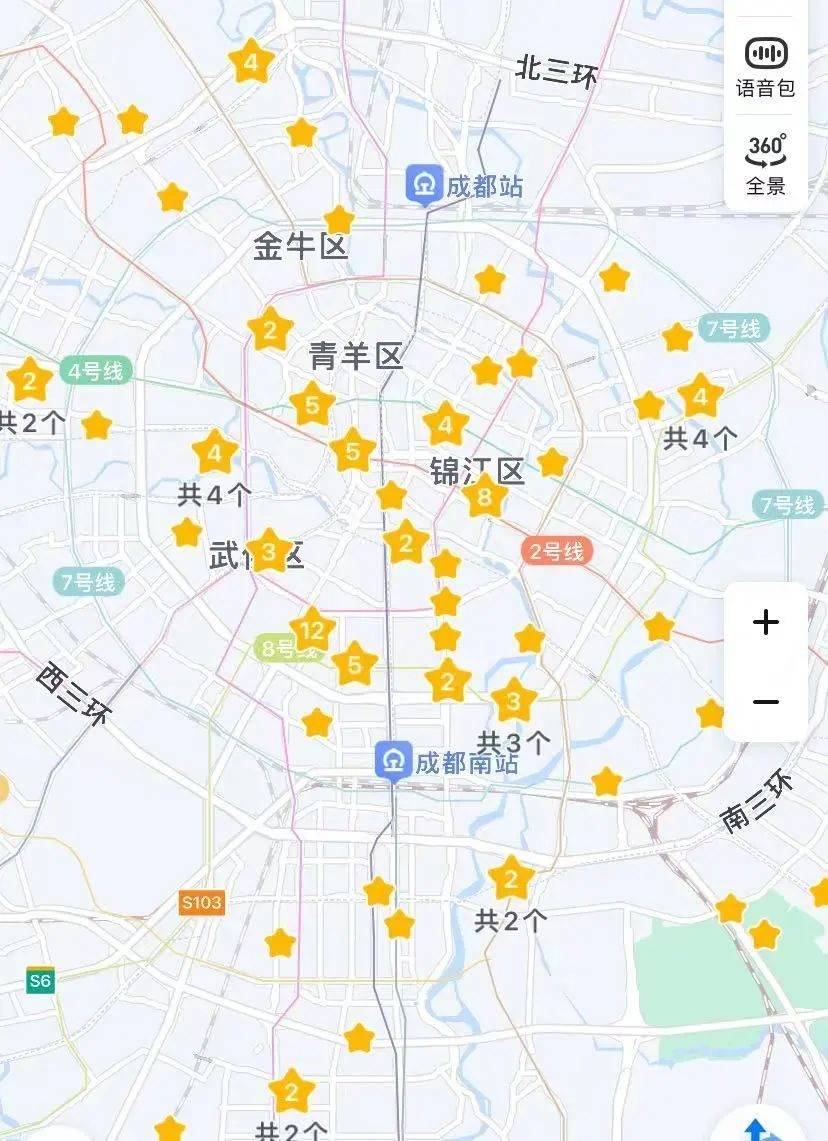Open the star cluster labeled 共3个

tap(514, 702)
